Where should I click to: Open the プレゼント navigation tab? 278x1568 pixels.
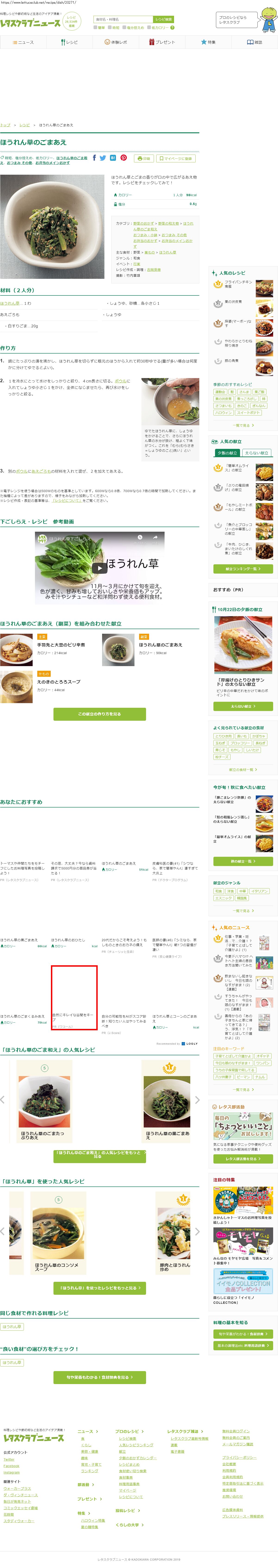[x=162, y=42]
